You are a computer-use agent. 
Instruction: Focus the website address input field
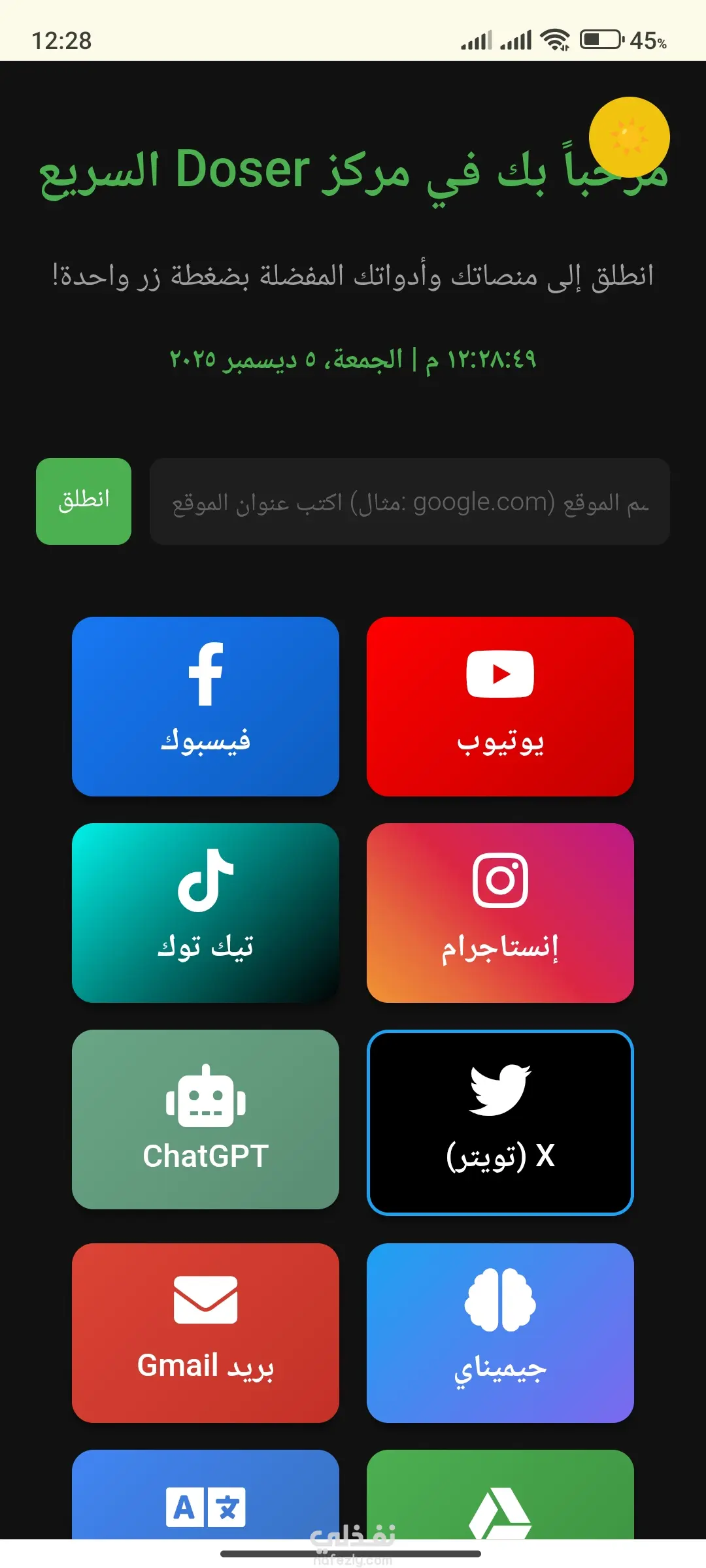pyautogui.click(x=410, y=502)
